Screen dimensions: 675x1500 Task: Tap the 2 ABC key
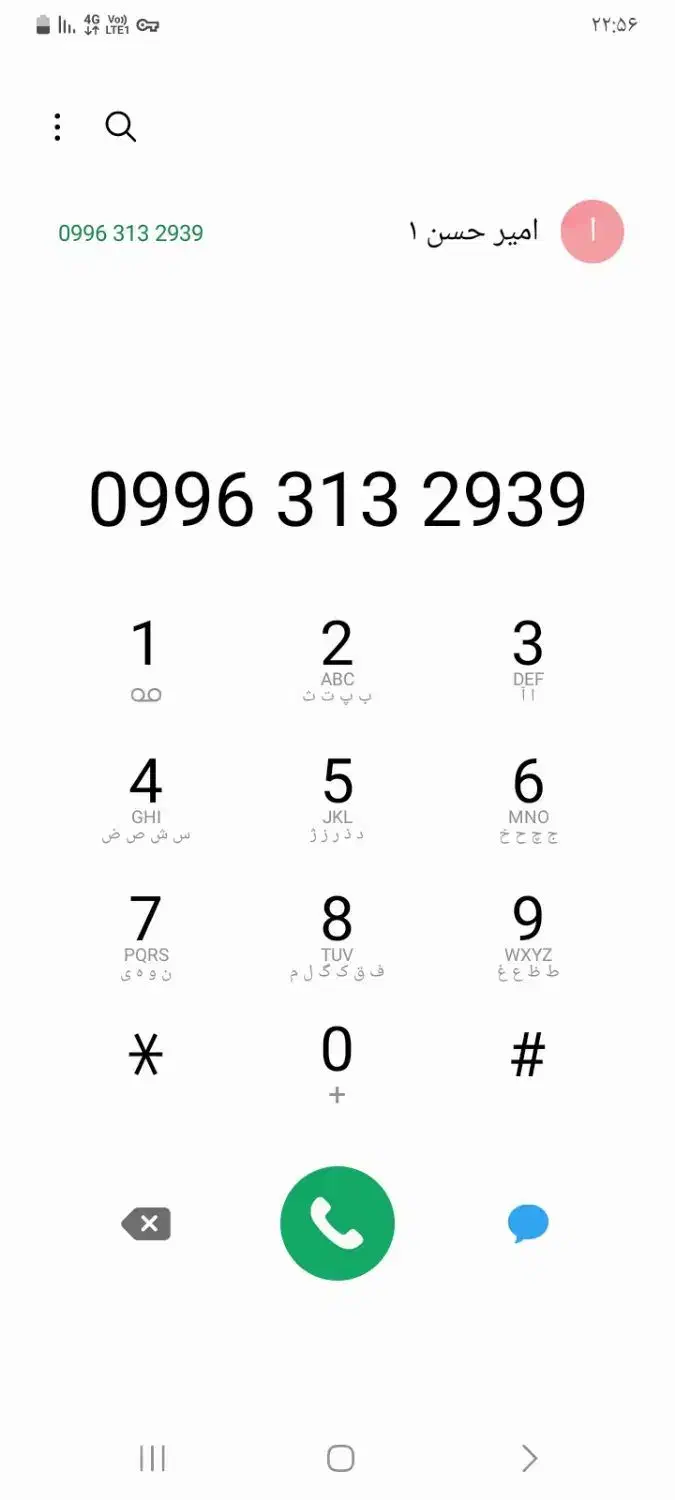pos(337,658)
